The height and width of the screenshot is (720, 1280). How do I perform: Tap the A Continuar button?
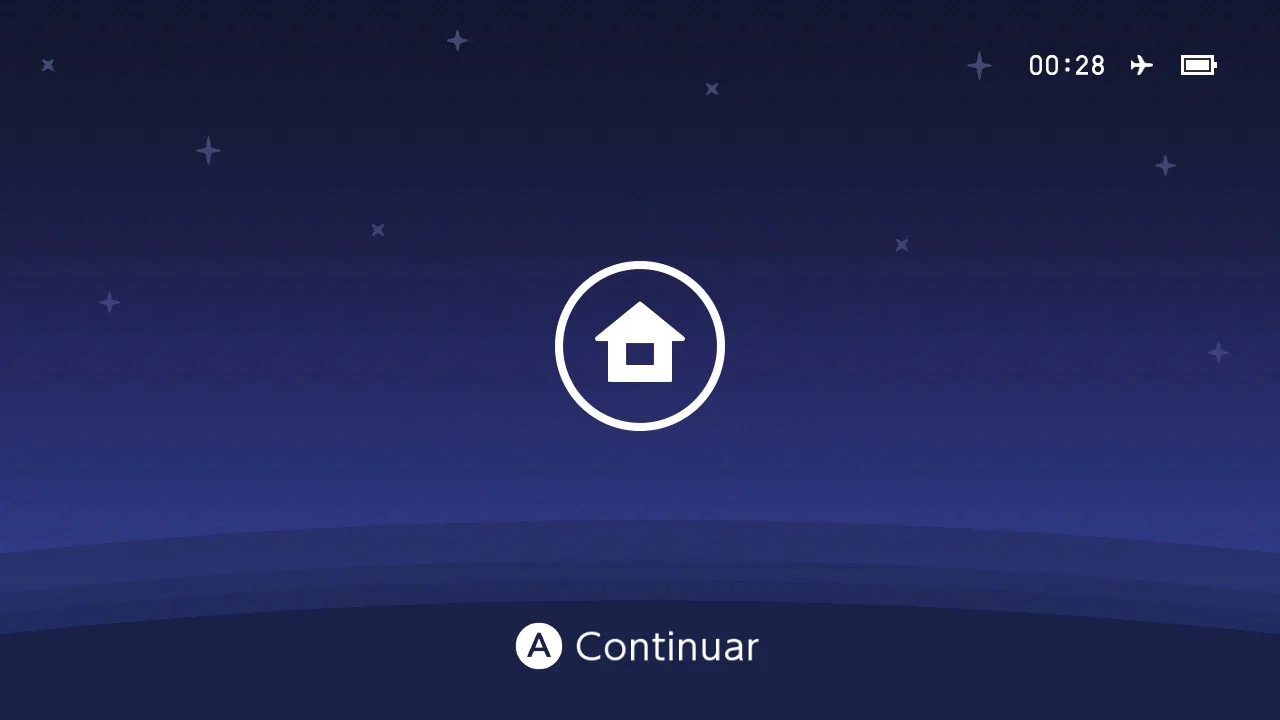tap(638, 646)
